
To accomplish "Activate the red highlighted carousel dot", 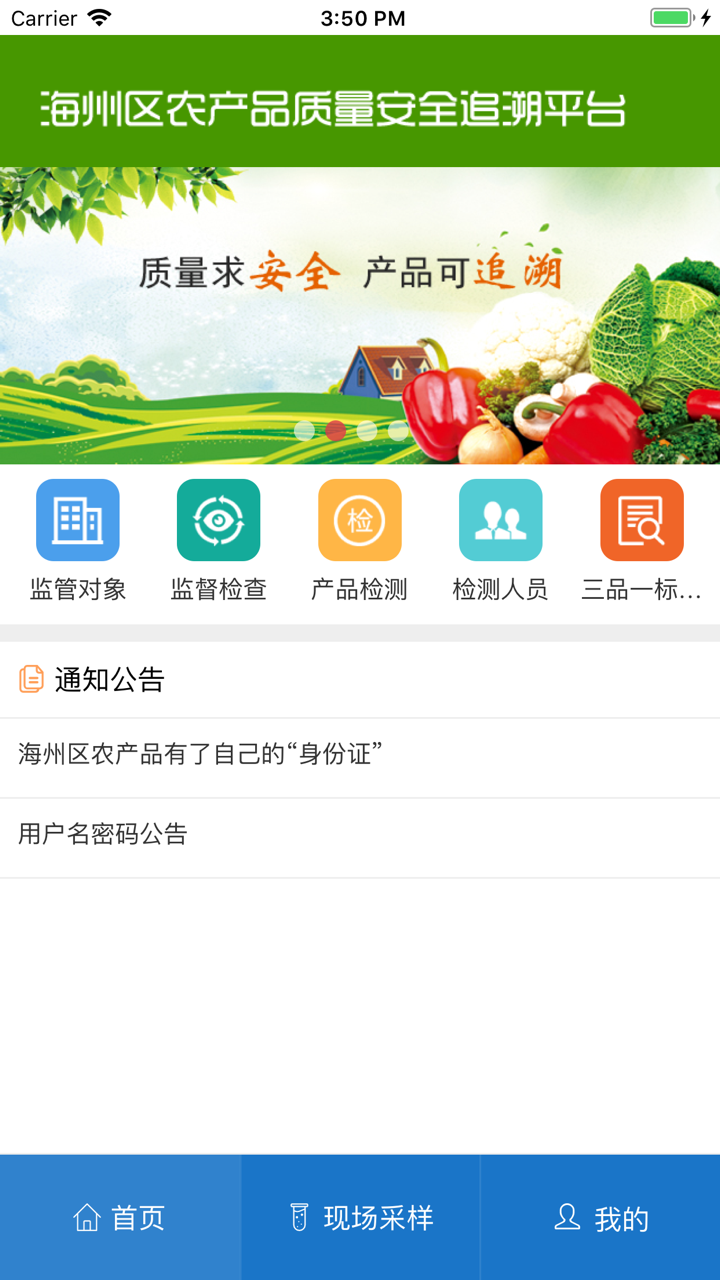I will click(337, 432).
